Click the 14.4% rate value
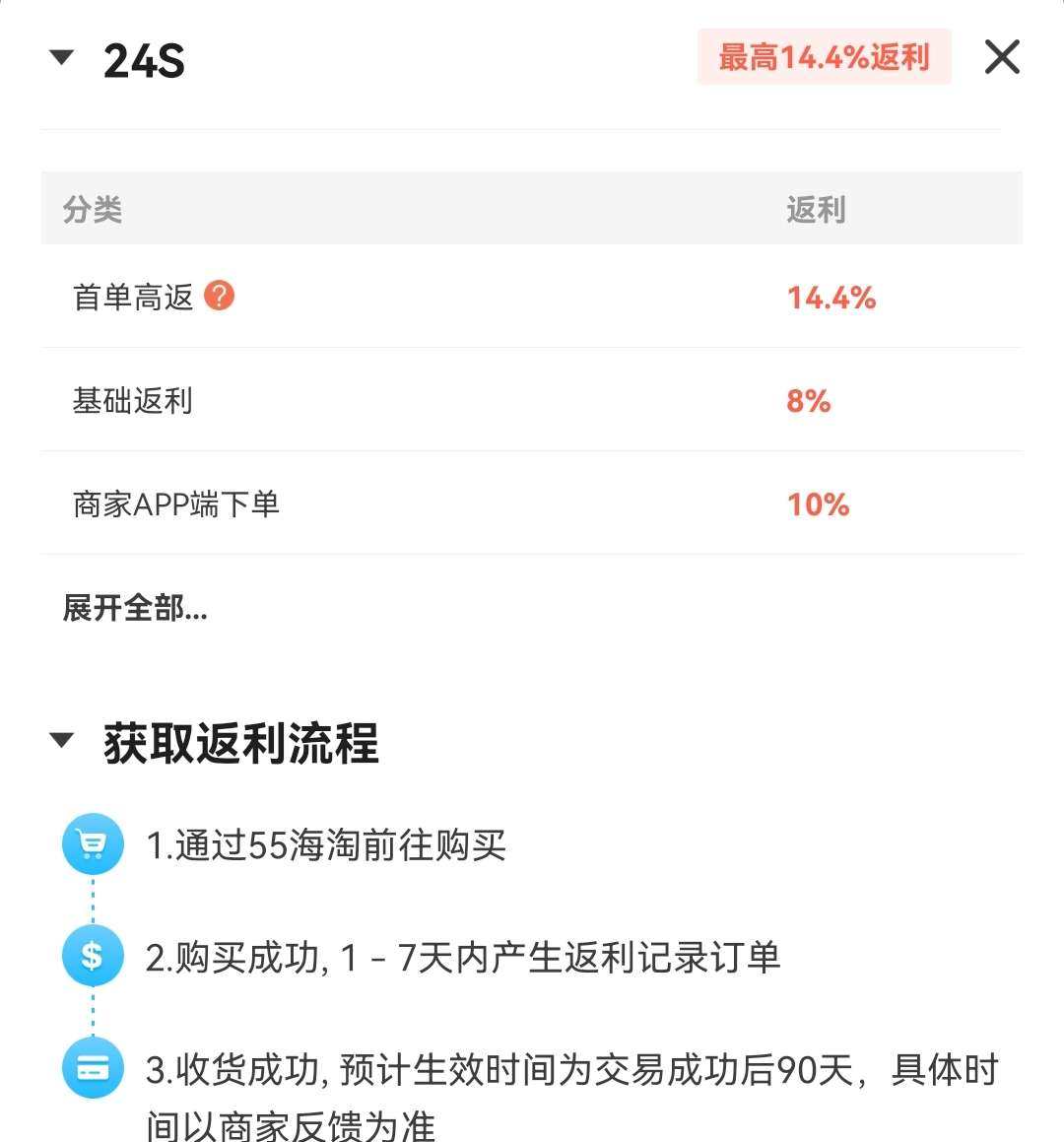The width and height of the screenshot is (1064, 1142). (x=831, y=299)
